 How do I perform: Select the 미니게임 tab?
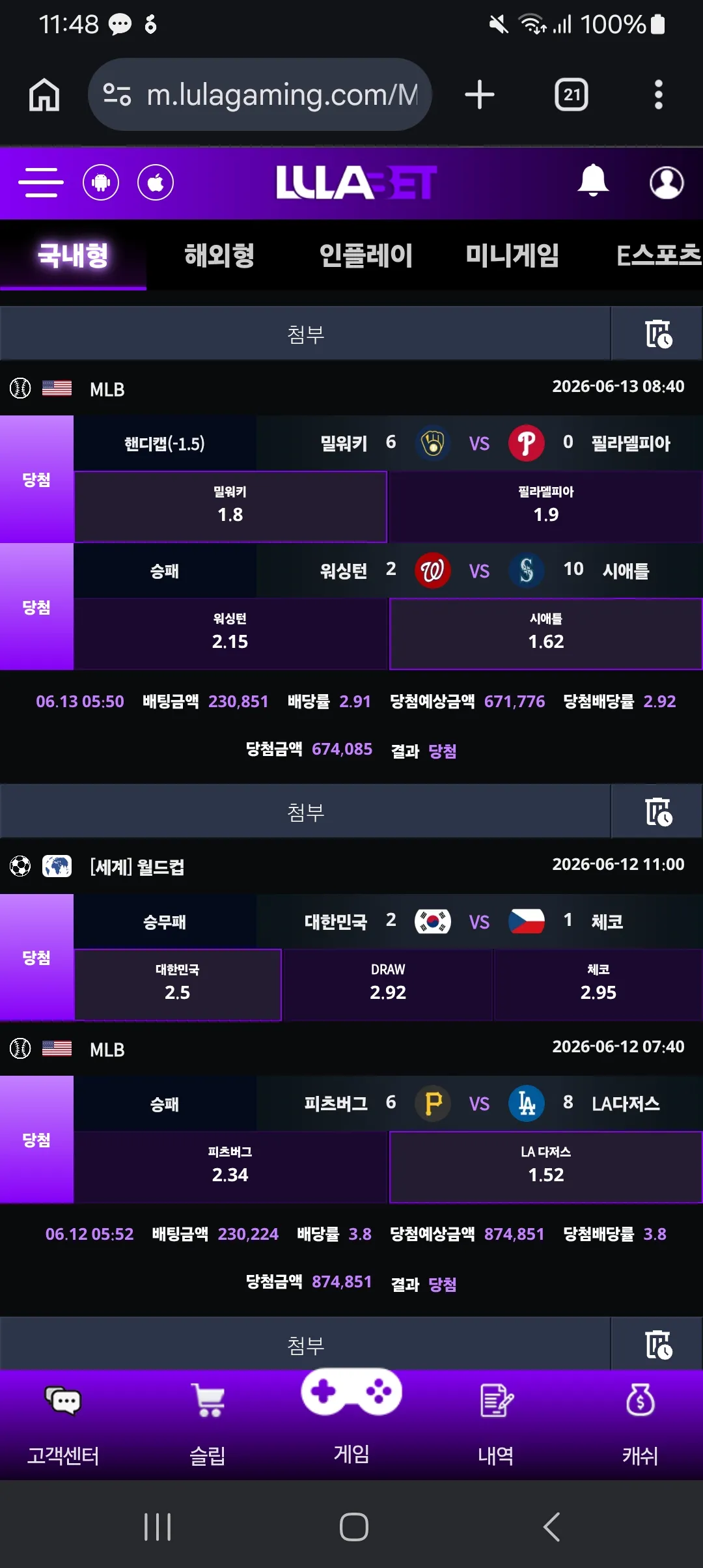coord(512,255)
